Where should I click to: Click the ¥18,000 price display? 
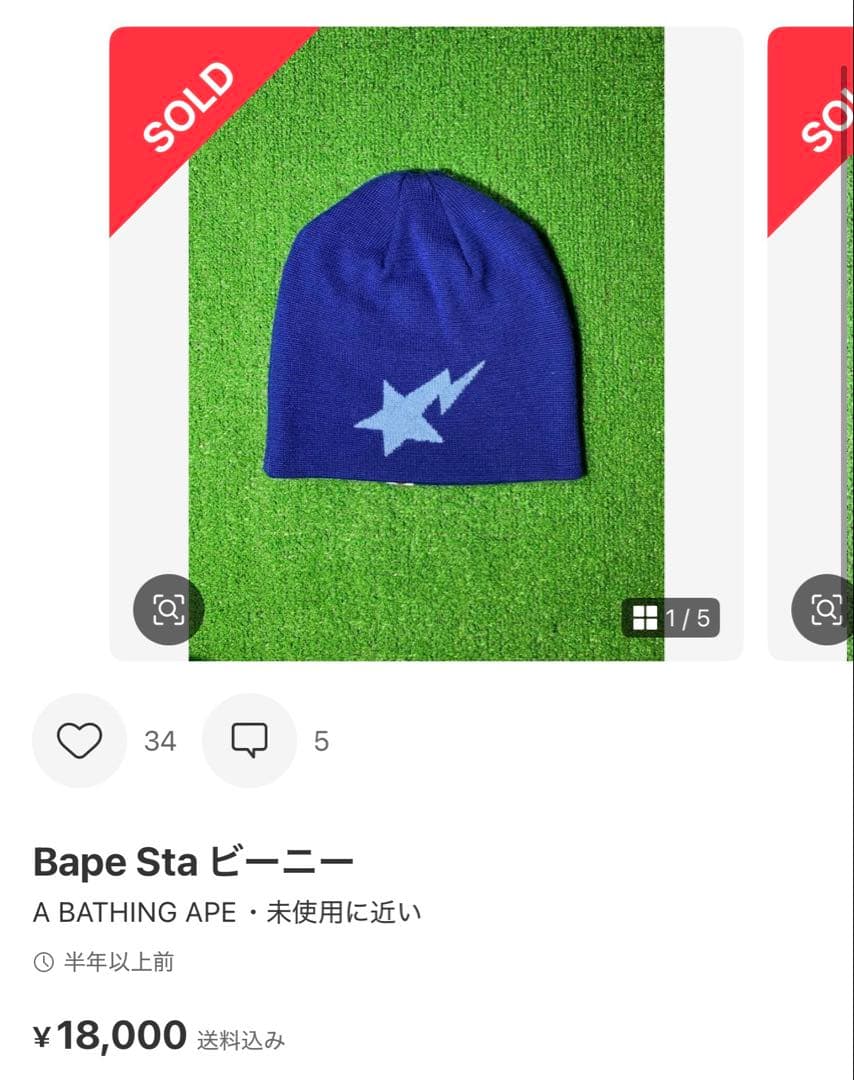point(105,1037)
